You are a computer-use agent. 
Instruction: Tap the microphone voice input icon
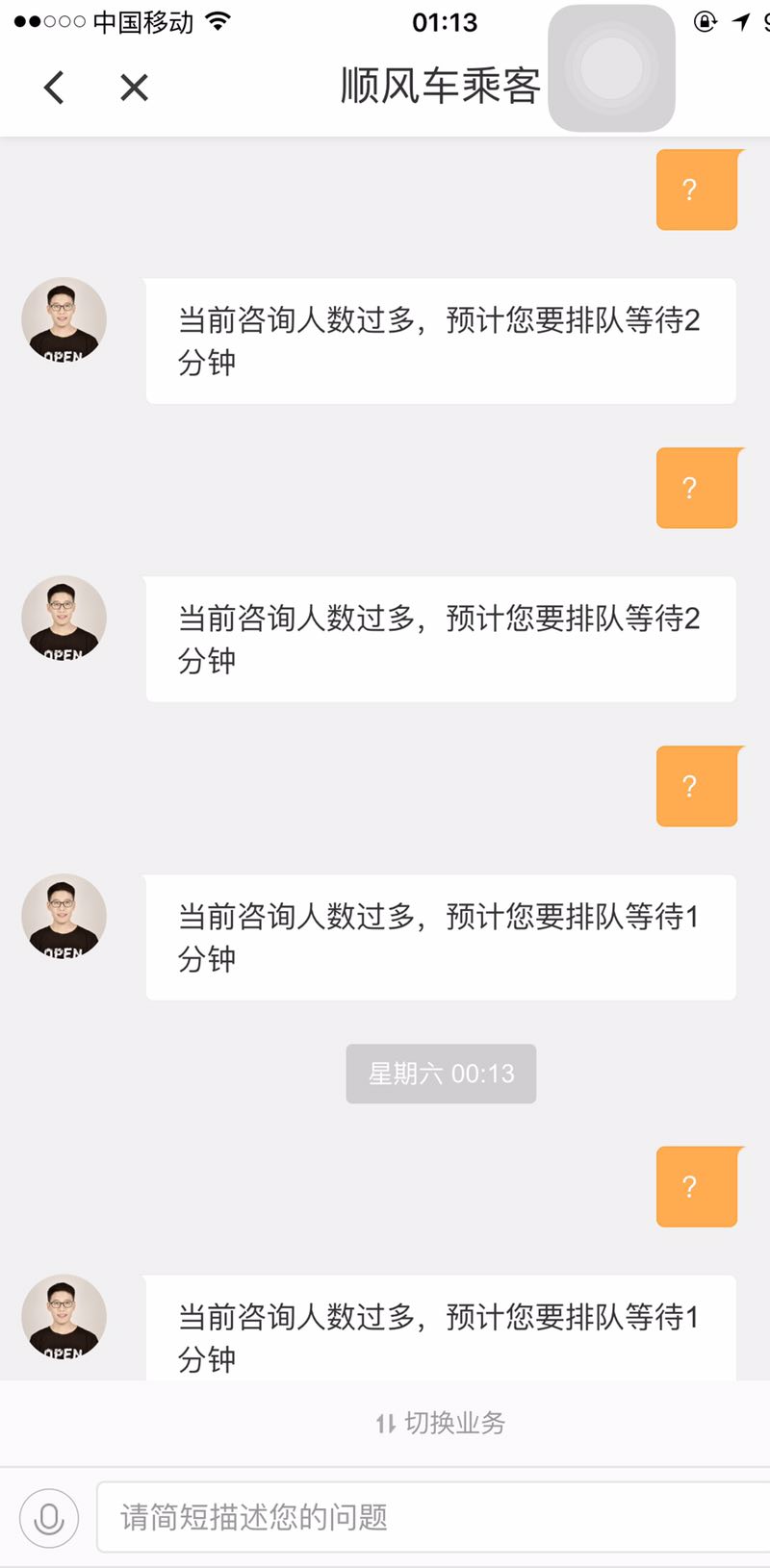point(48,1517)
